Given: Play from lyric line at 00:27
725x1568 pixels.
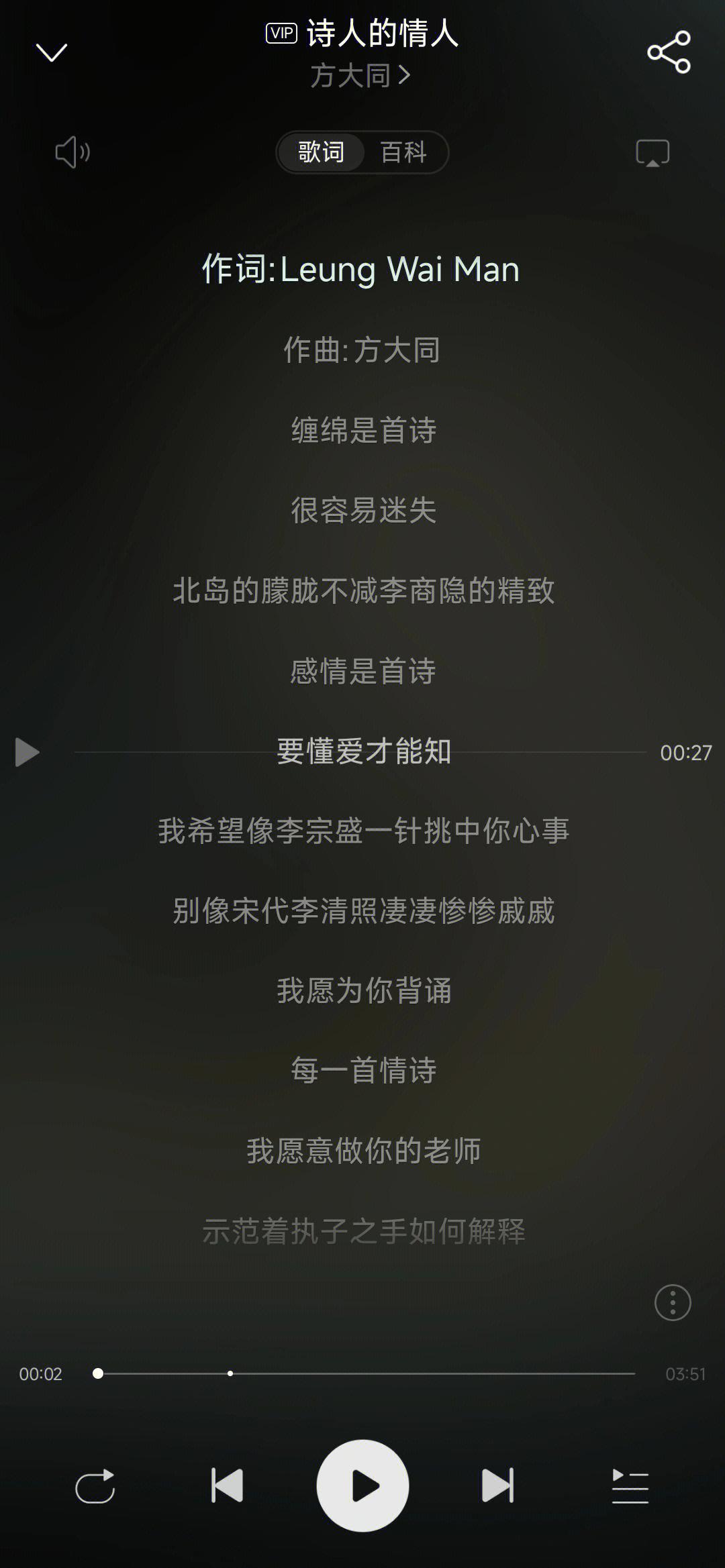Looking at the screenshot, I should coord(27,752).
